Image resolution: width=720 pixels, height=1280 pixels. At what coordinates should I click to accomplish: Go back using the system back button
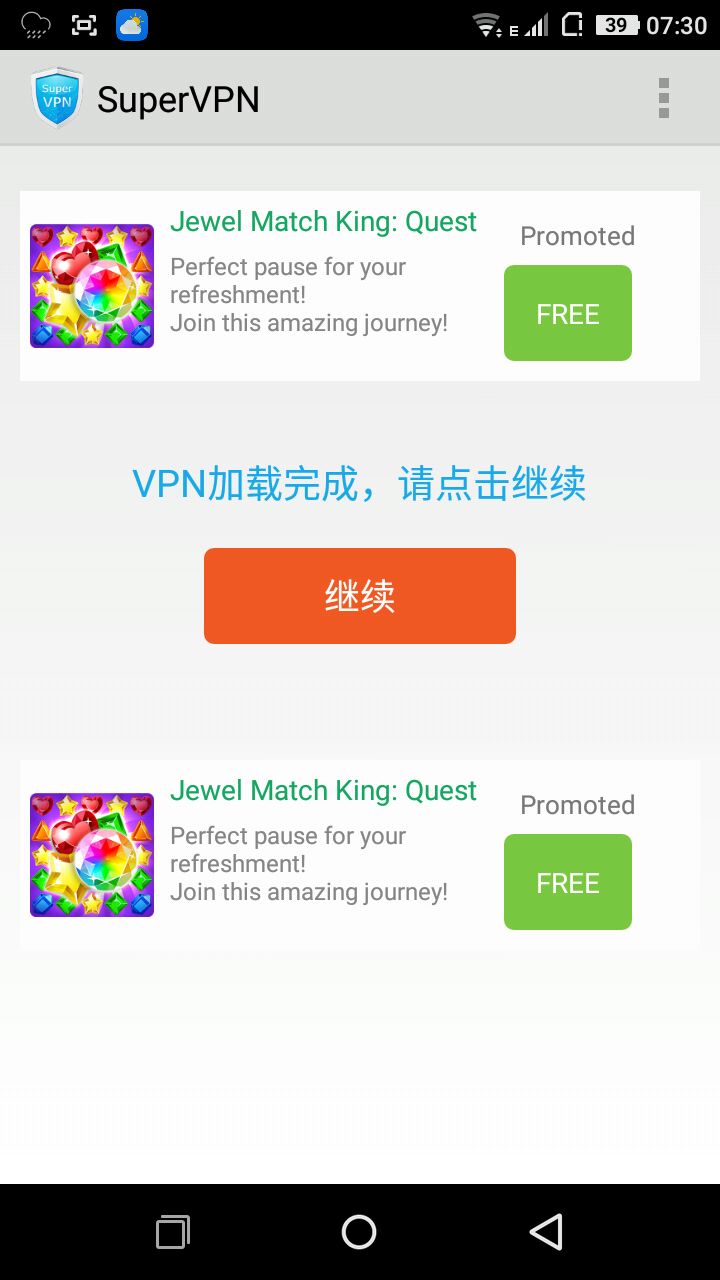pos(546,1232)
